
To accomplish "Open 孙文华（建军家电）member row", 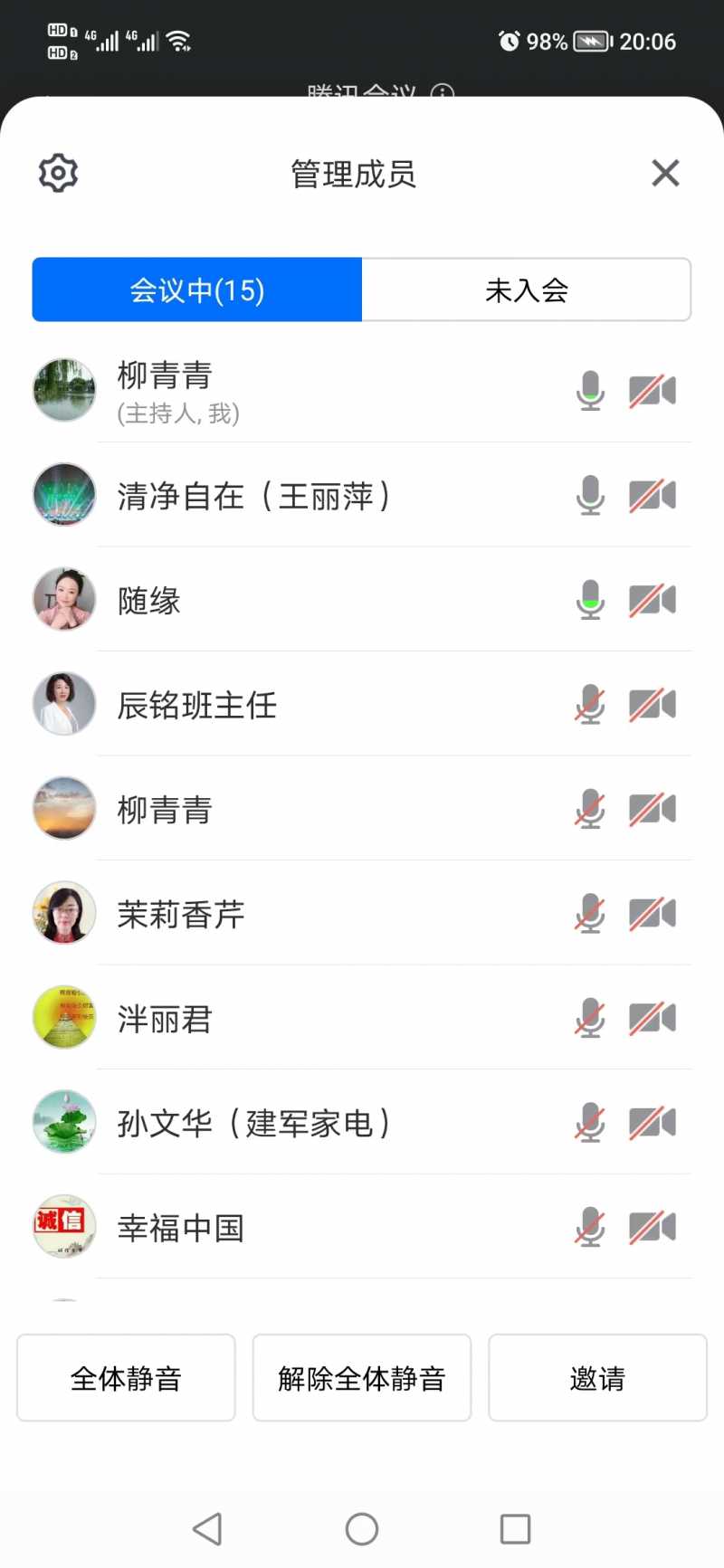I will coord(254,1123).
